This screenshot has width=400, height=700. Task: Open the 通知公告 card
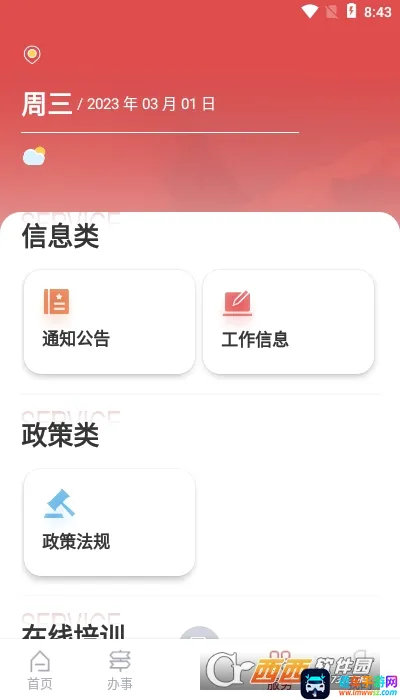(109, 321)
